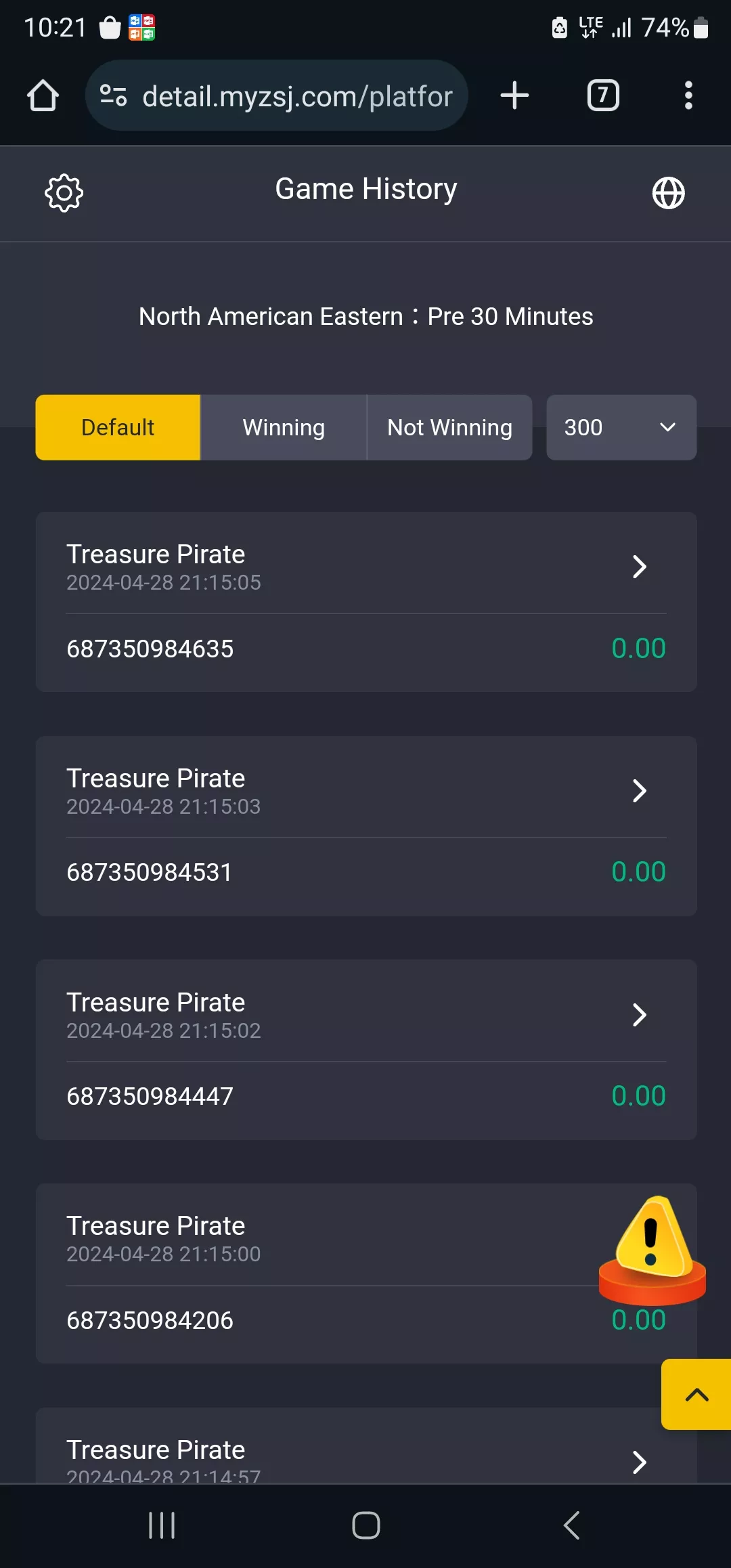Expand the 300 records dropdown

[x=621, y=427]
